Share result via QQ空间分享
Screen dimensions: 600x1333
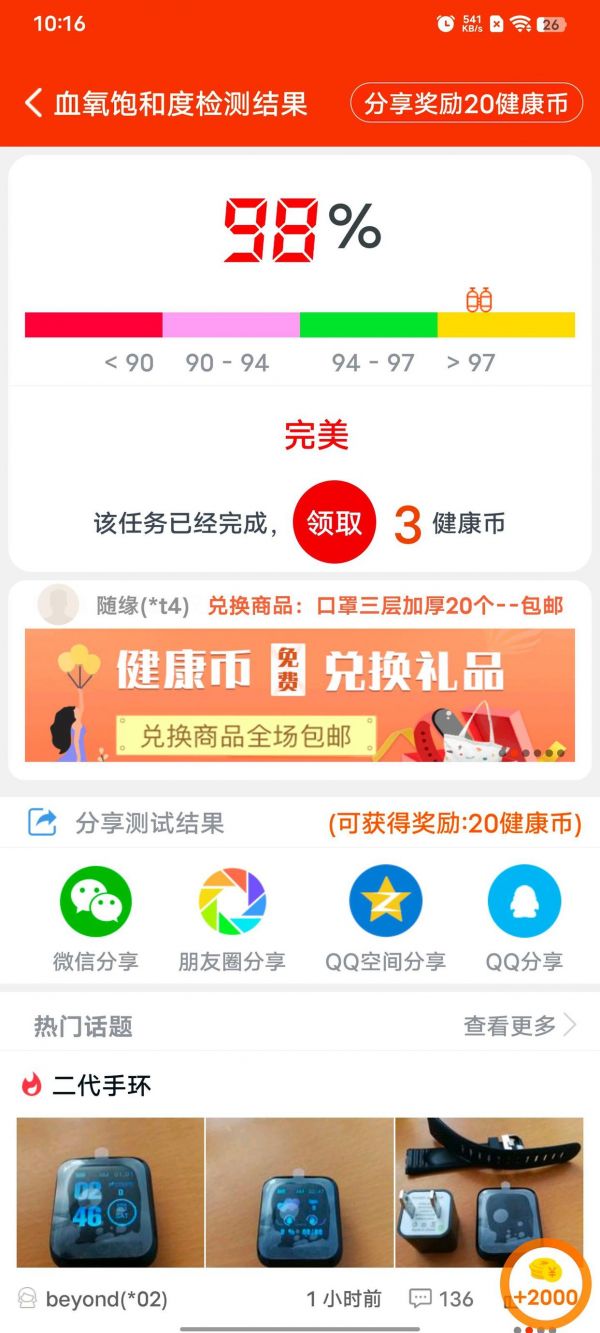click(x=385, y=918)
